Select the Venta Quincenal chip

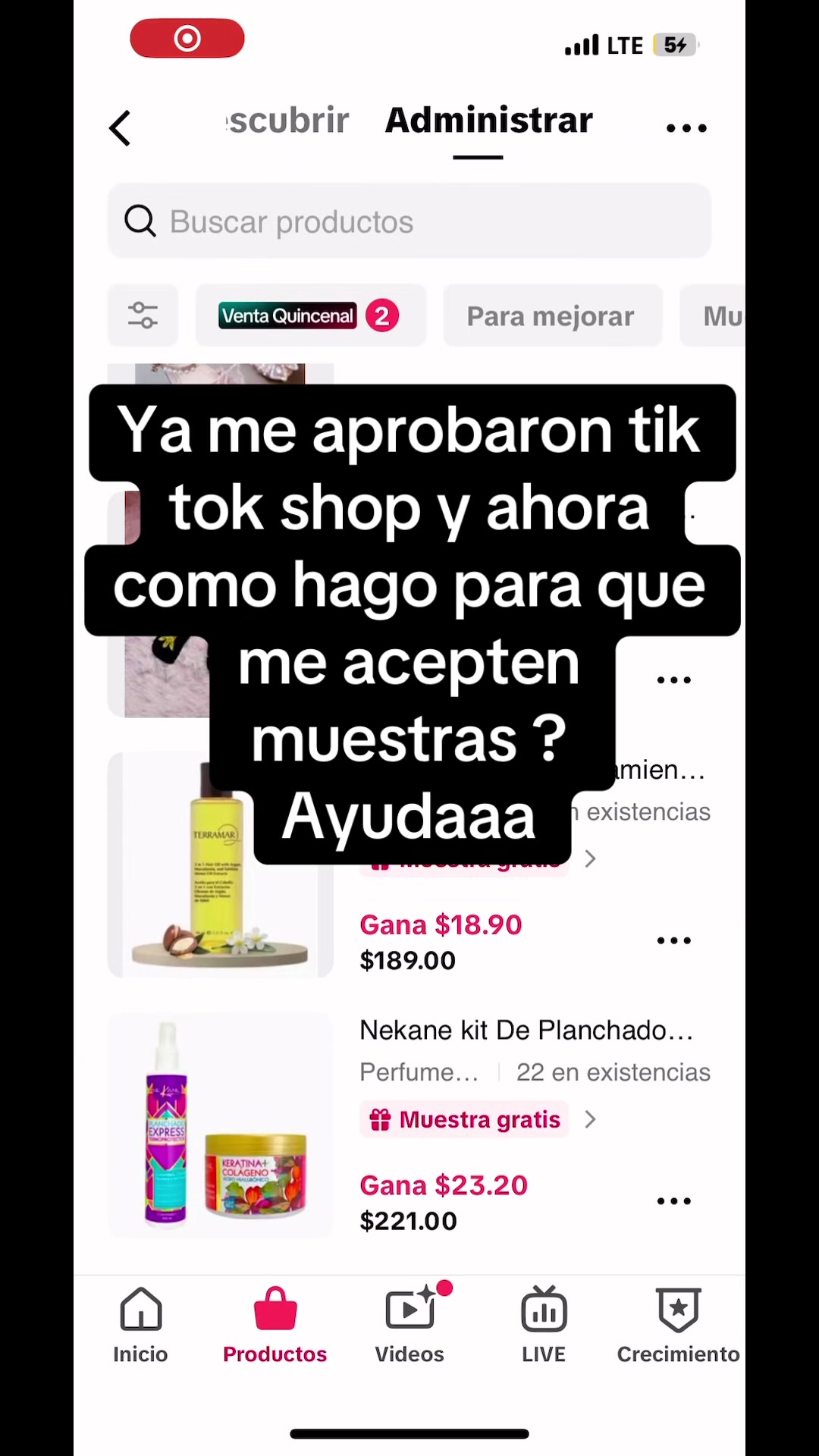click(x=310, y=315)
